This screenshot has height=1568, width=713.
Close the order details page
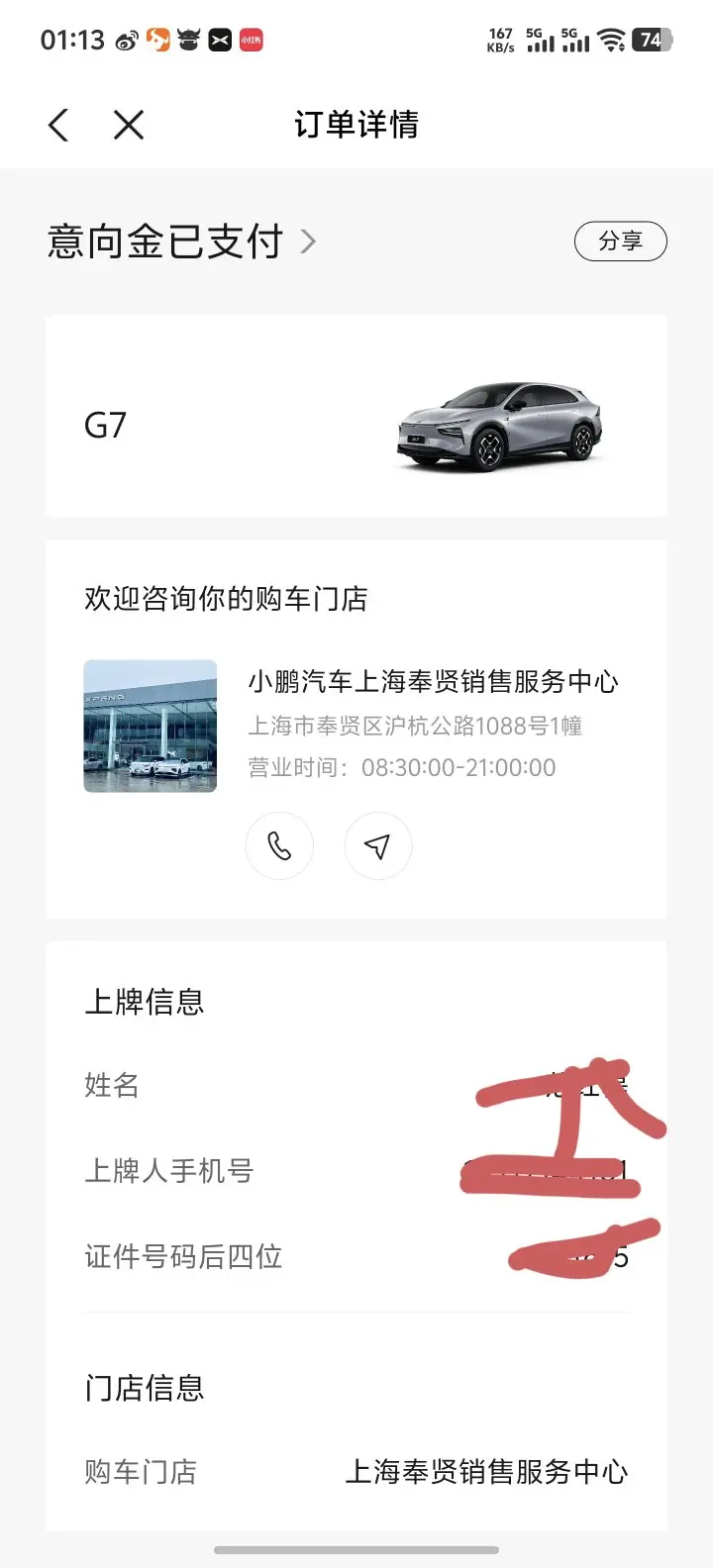click(129, 126)
